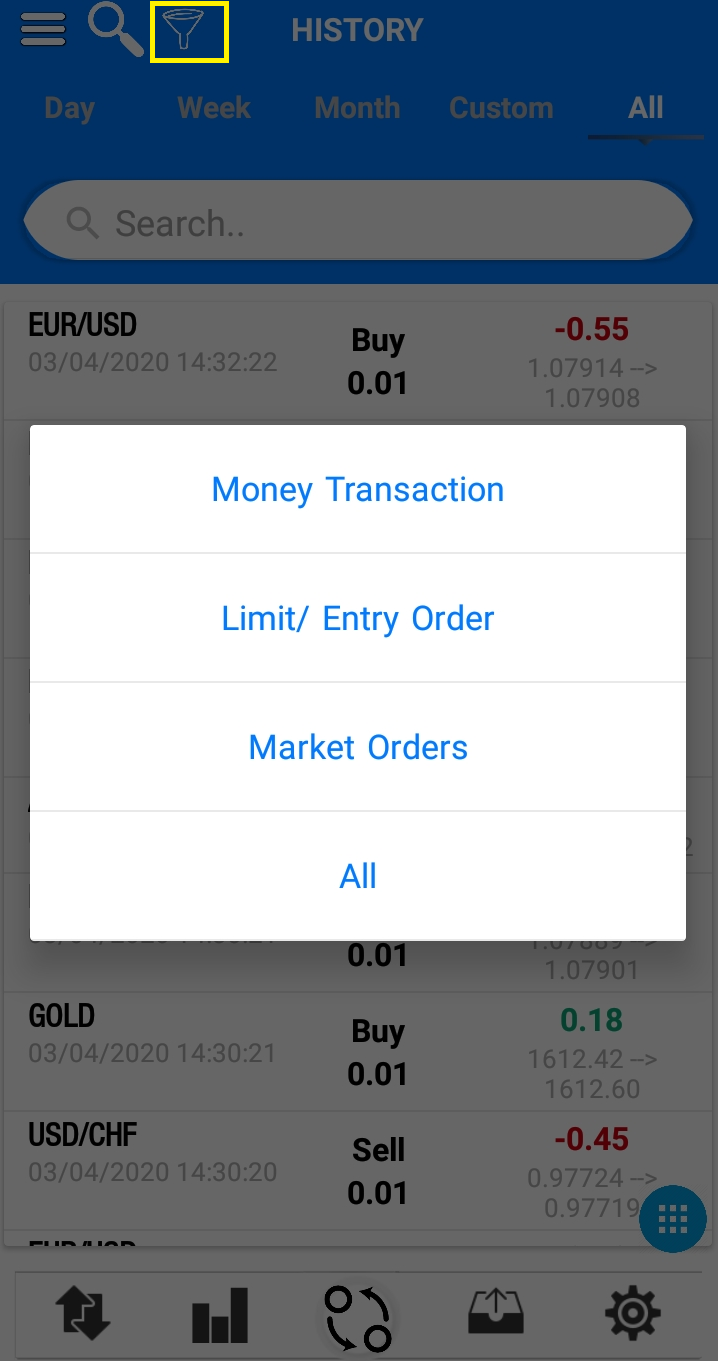Open the GOLD Buy history entry
This screenshot has width=718, height=1361.
coord(358,1052)
